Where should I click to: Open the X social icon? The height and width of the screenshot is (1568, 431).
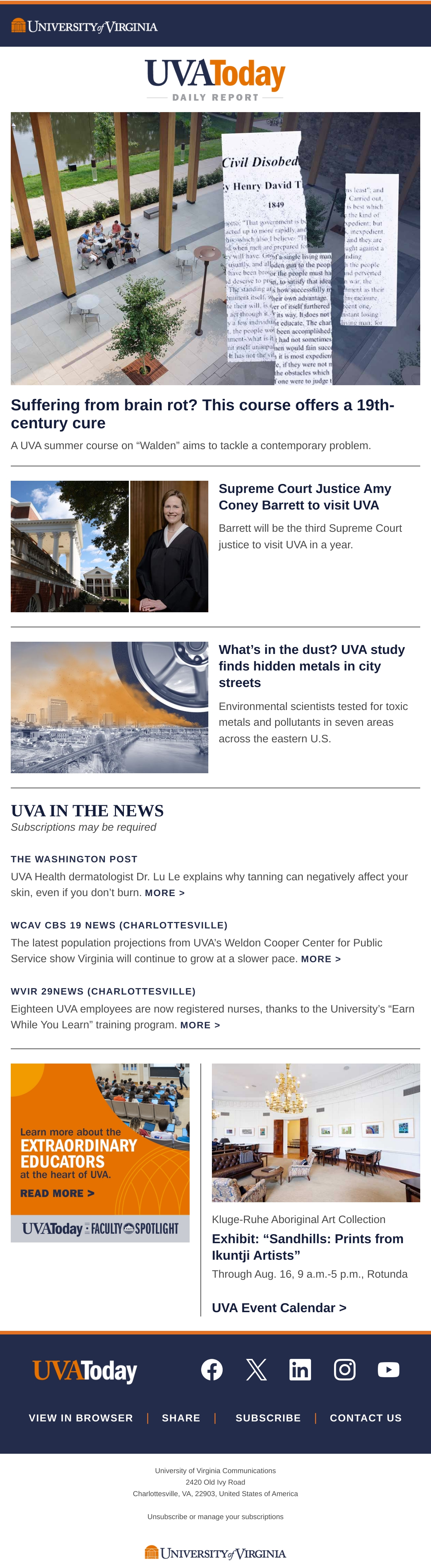pyautogui.click(x=256, y=1370)
